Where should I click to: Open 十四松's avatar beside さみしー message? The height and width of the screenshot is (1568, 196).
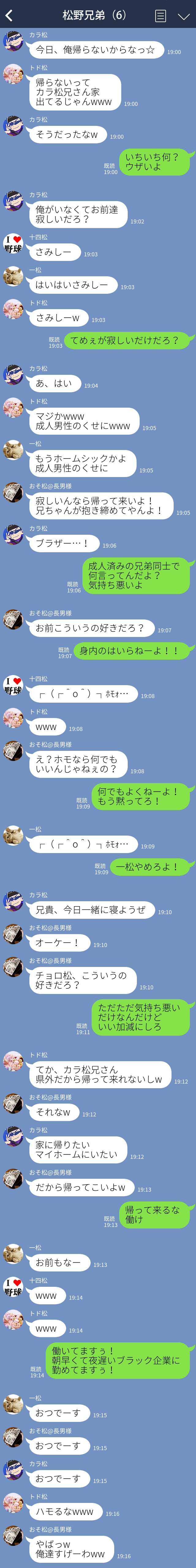[x=13, y=244]
